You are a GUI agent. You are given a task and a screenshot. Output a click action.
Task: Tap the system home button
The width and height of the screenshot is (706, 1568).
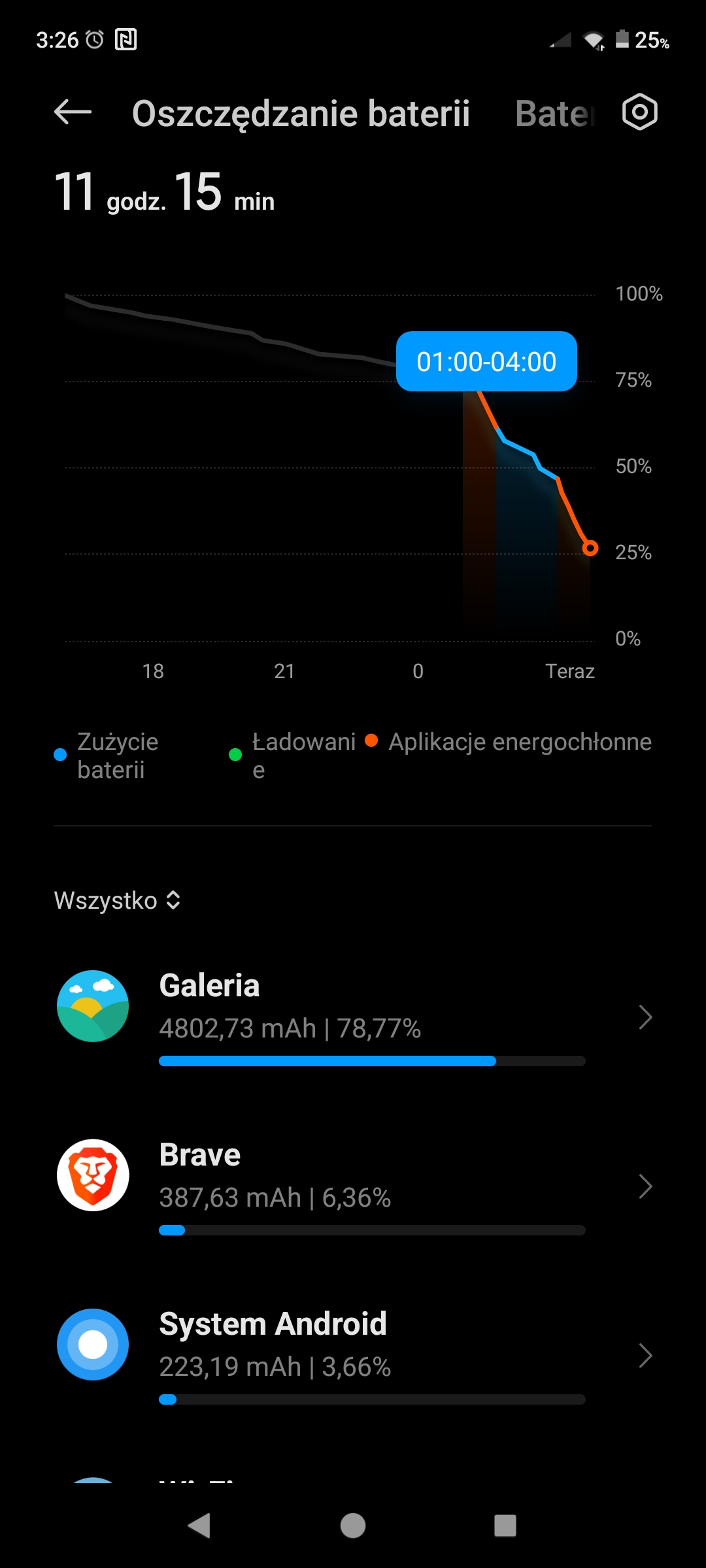coord(353,1526)
